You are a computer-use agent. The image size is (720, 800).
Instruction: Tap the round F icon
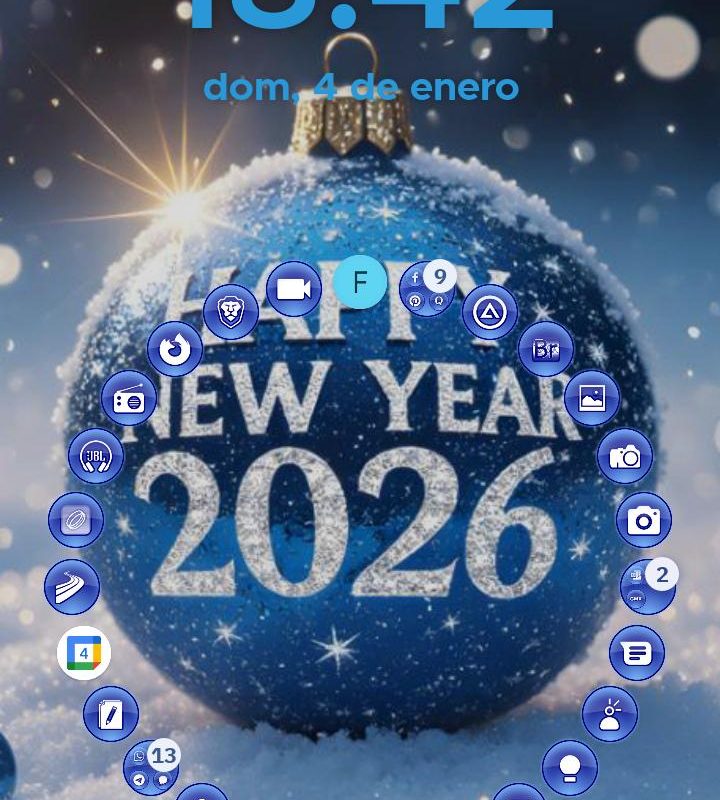(x=360, y=282)
